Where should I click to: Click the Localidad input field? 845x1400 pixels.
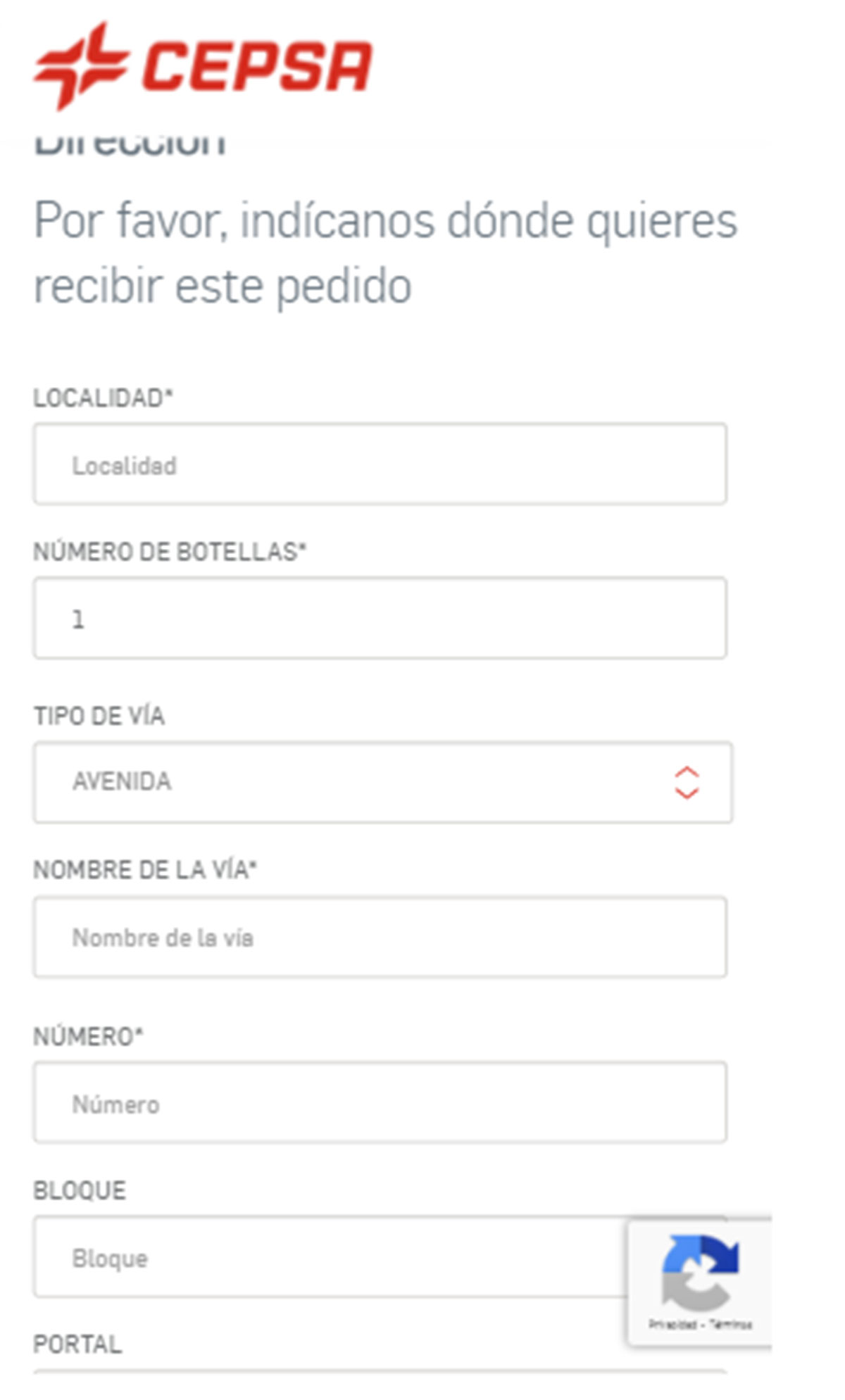pyautogui.click(x=380, y=463)
